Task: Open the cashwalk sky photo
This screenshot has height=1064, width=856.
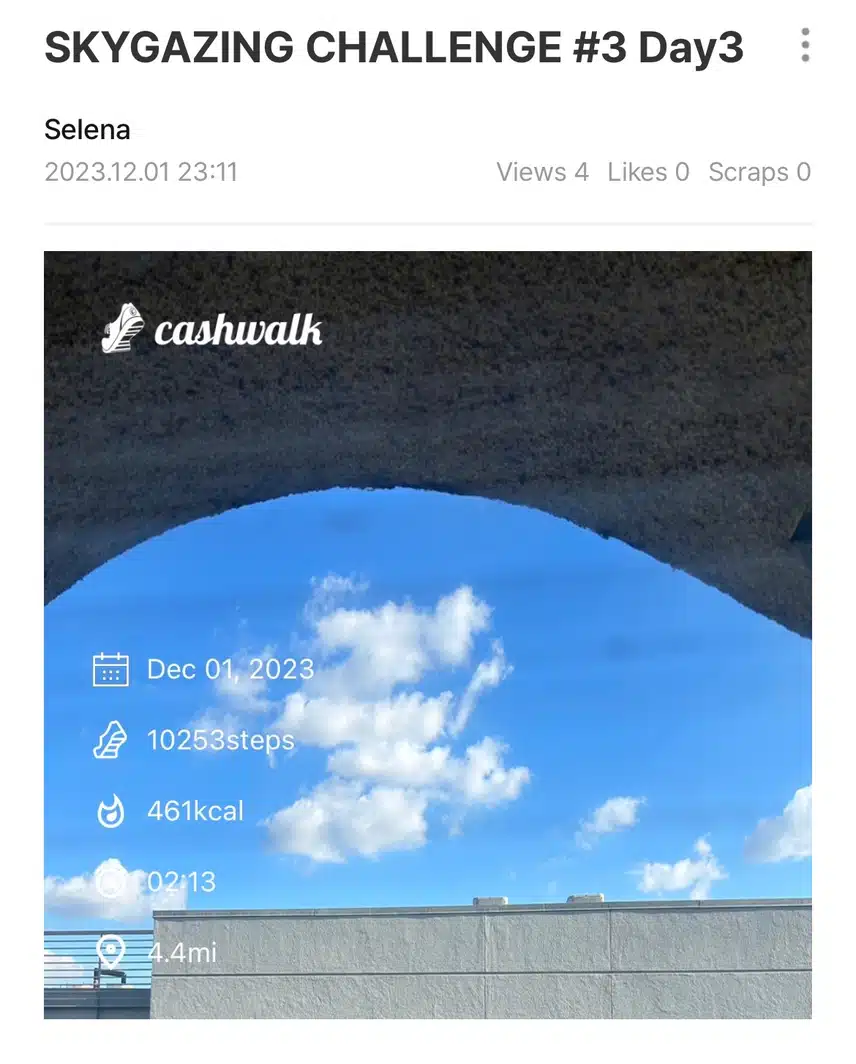Action: pyautogui.click(x=428, y=634)
